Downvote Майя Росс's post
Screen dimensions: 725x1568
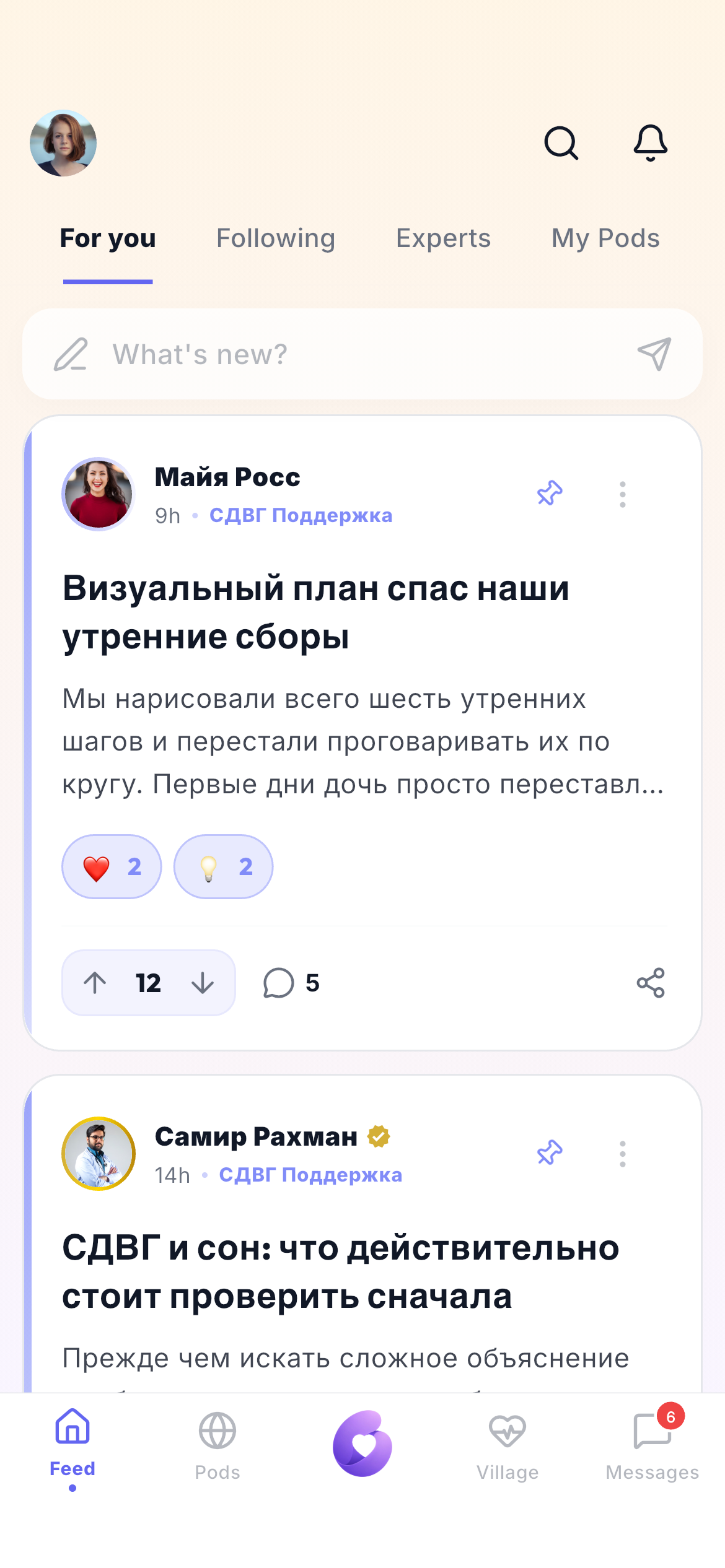pyautogui.click(x=203, y=983)
